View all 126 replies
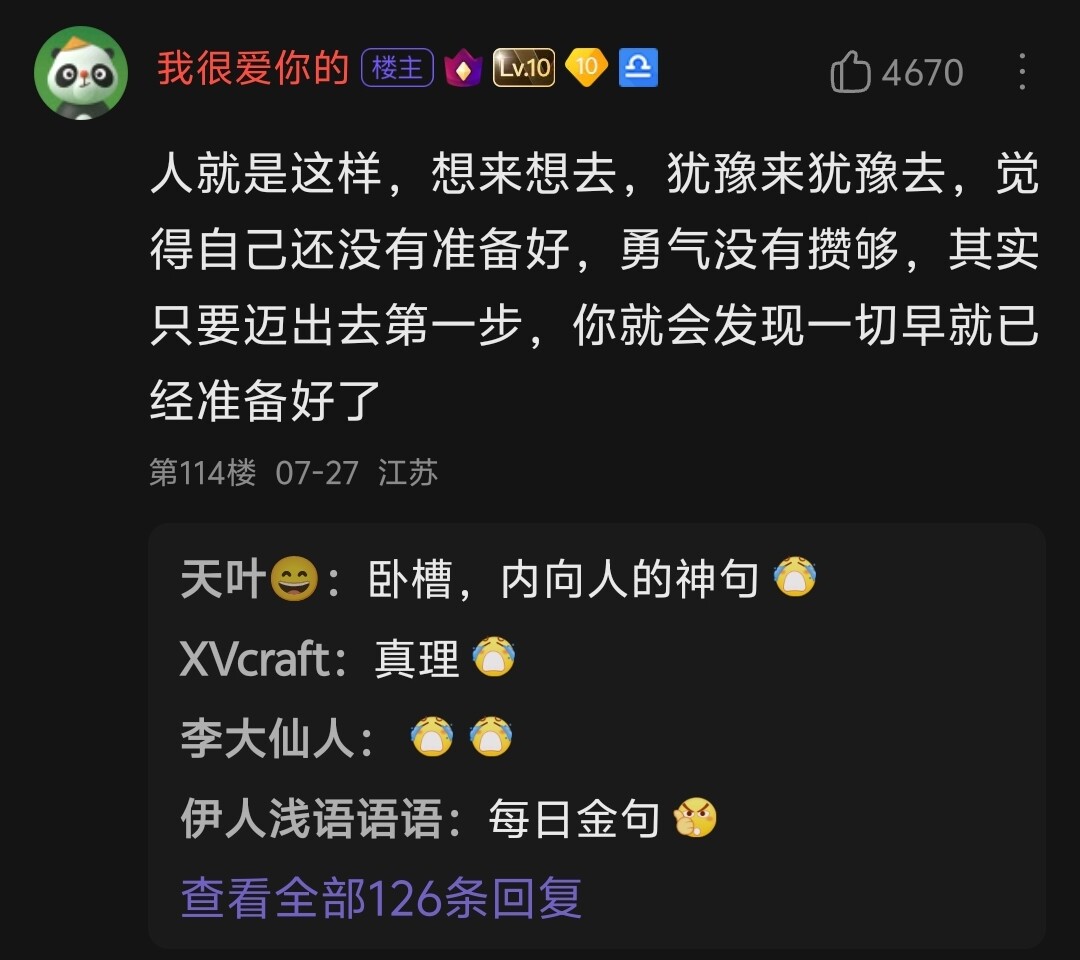 [x=381, y=897]
